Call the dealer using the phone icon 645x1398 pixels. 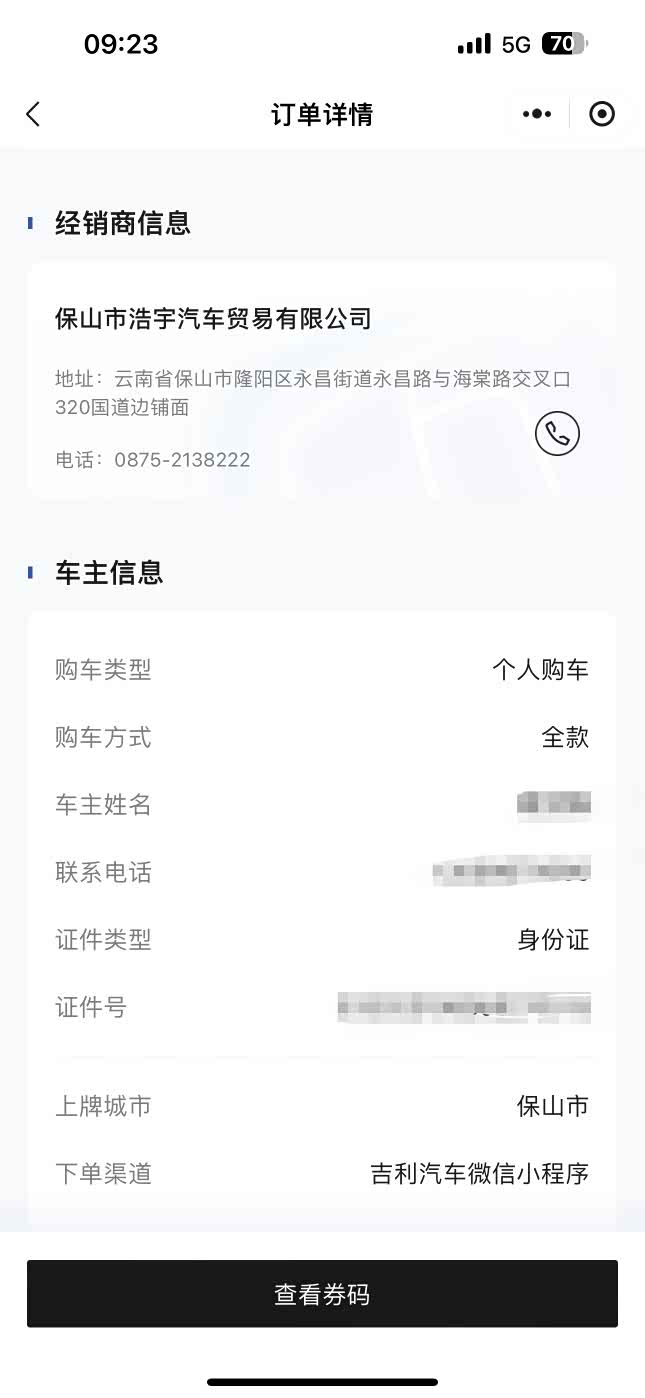pos(557,434)
